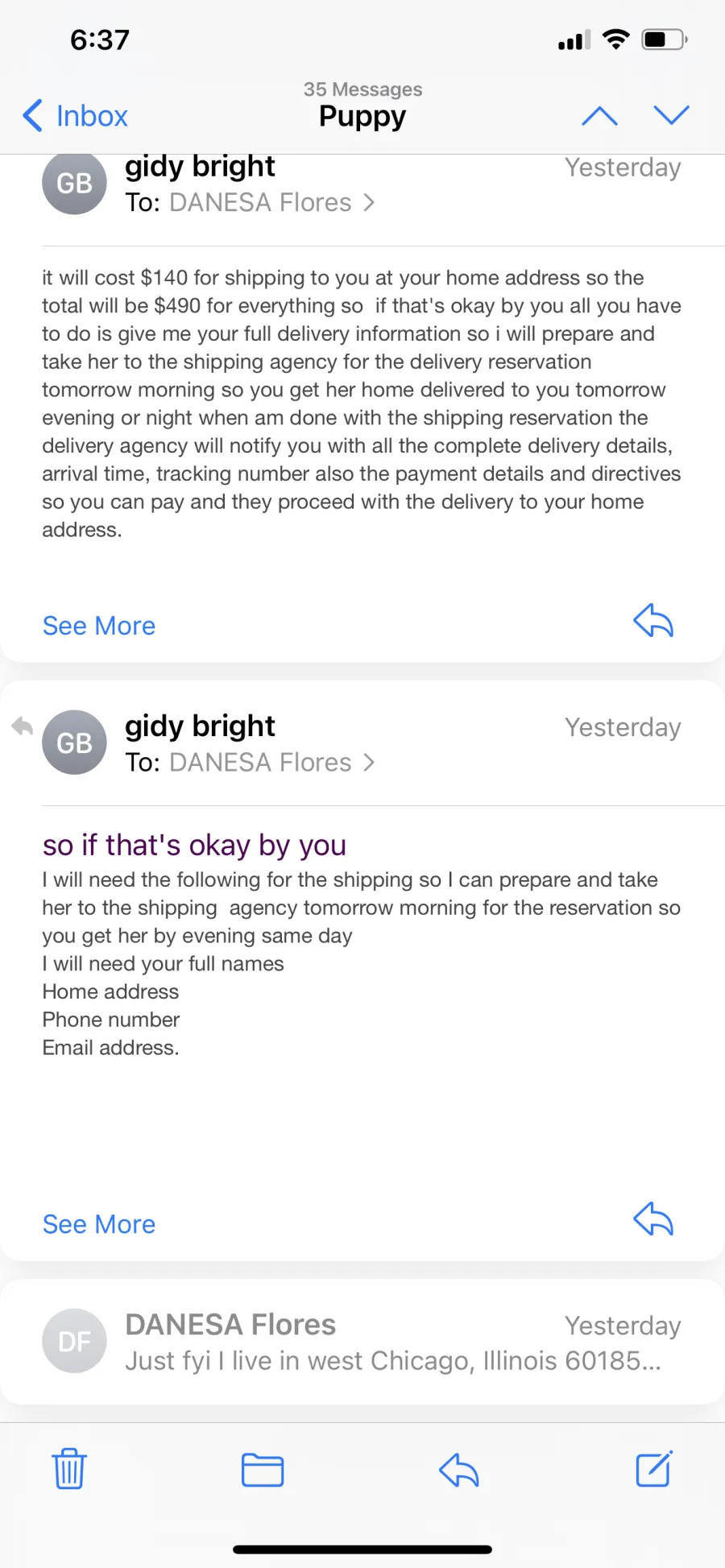The width and height of the screenshot is (725, 1568).
Task: Jump to the next message with down arrow
Action: click(x=671, y=115)
